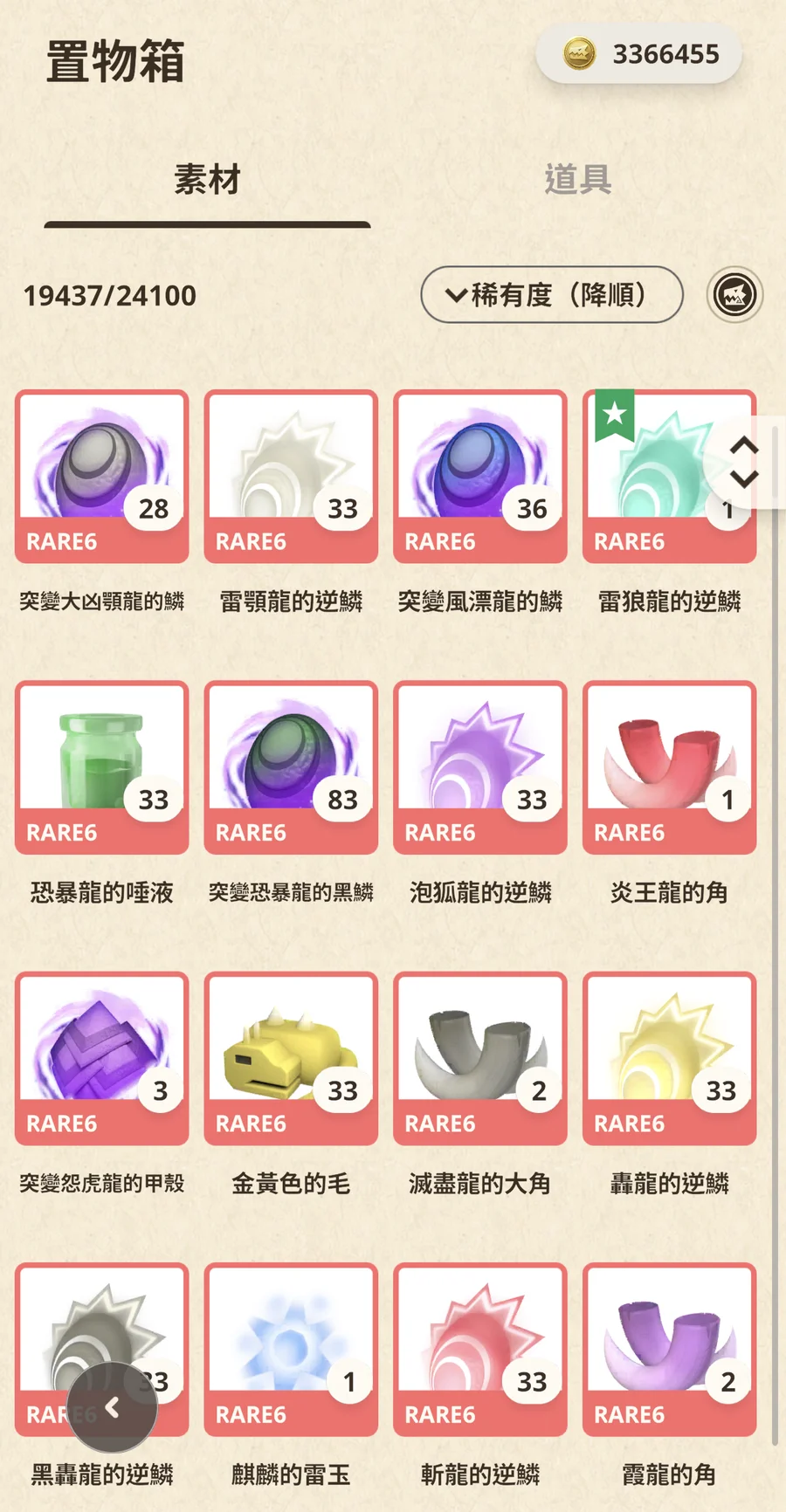The height and width of the screenshot is (1512, 786).
Task: Tap the 恐暴龍的唾液 item
Action: [x=102, y=767]
